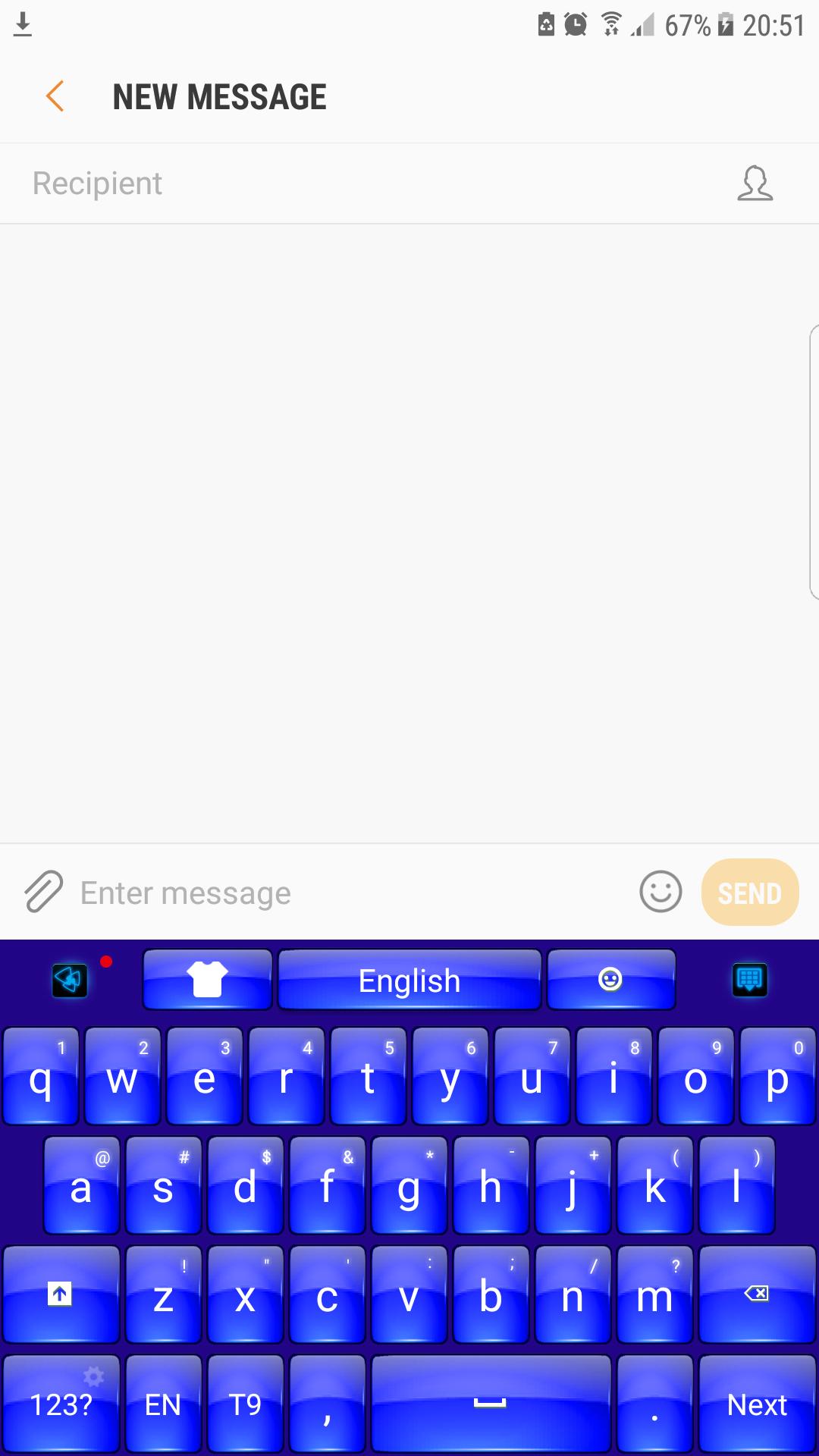Open the emoji smiley in message bar
Viewport: 819px width, 1456px height.
pyautogui.click(x=661, y=892)
